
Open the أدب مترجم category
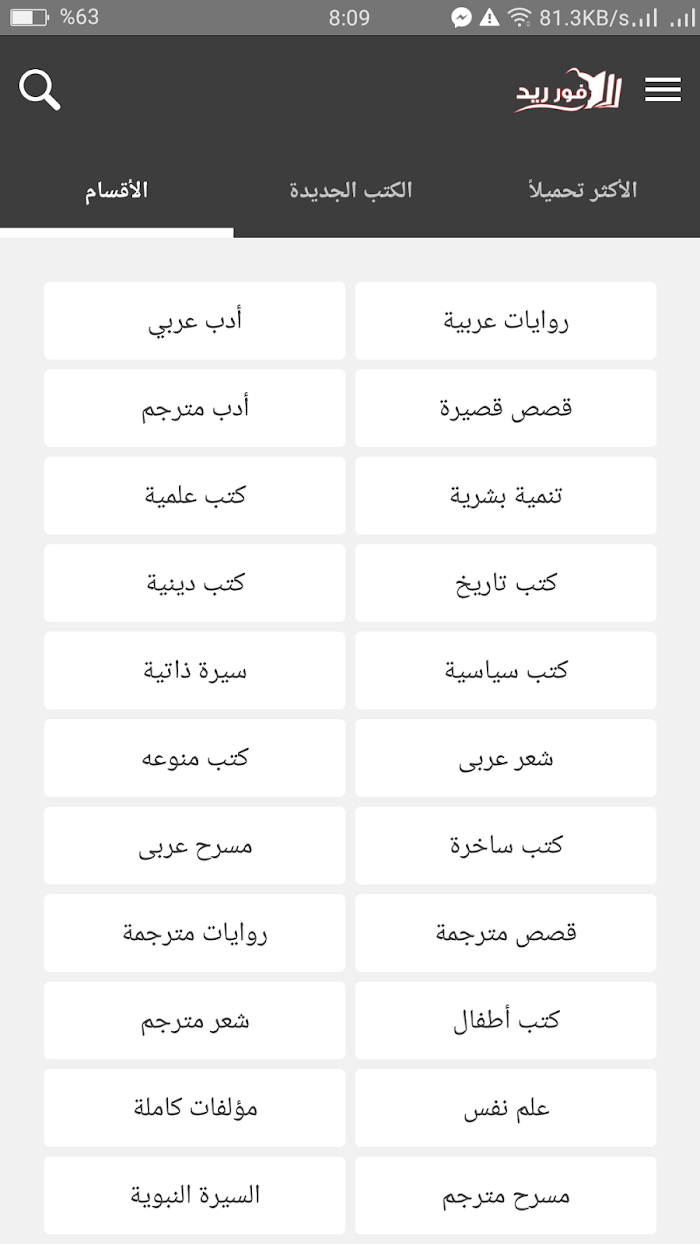coord(195,408)
